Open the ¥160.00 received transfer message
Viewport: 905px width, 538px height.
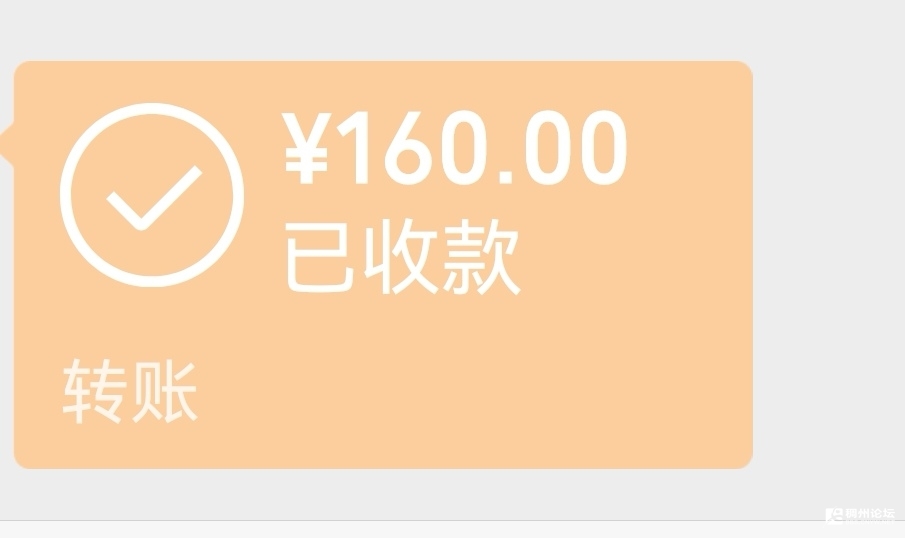382,264
